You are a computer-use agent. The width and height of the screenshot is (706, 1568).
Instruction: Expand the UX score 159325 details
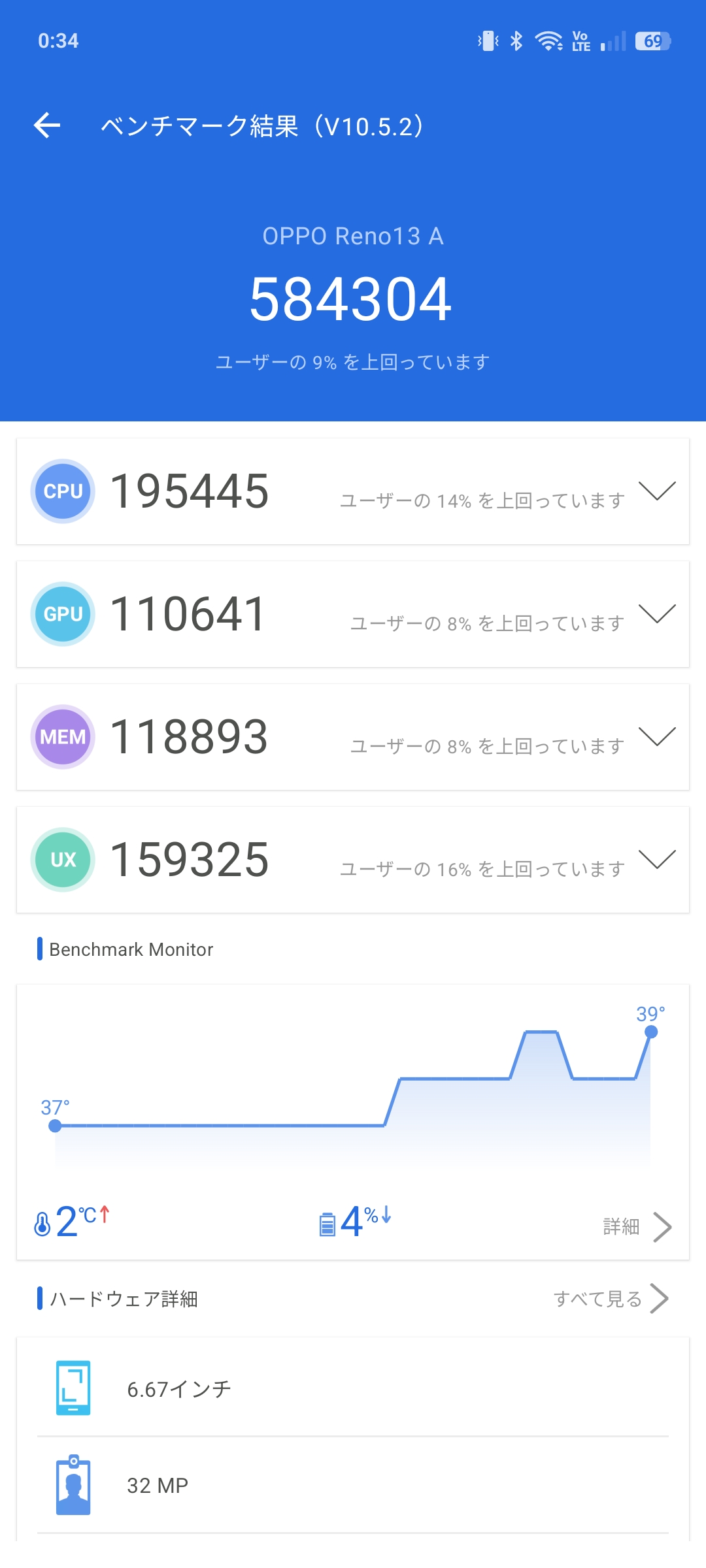click(656, 860)
